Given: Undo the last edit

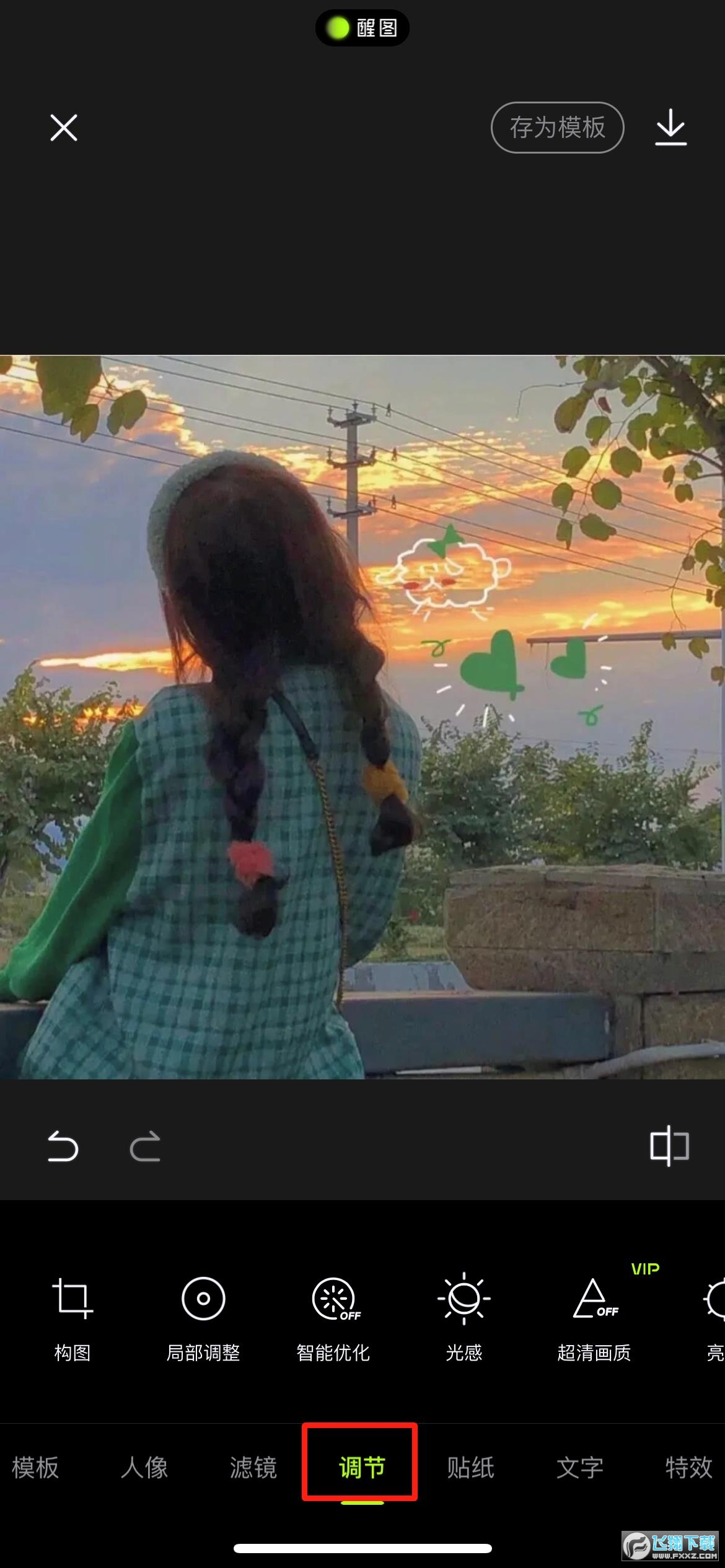Looking at the screenshot, I should [x=63, y=1146].
